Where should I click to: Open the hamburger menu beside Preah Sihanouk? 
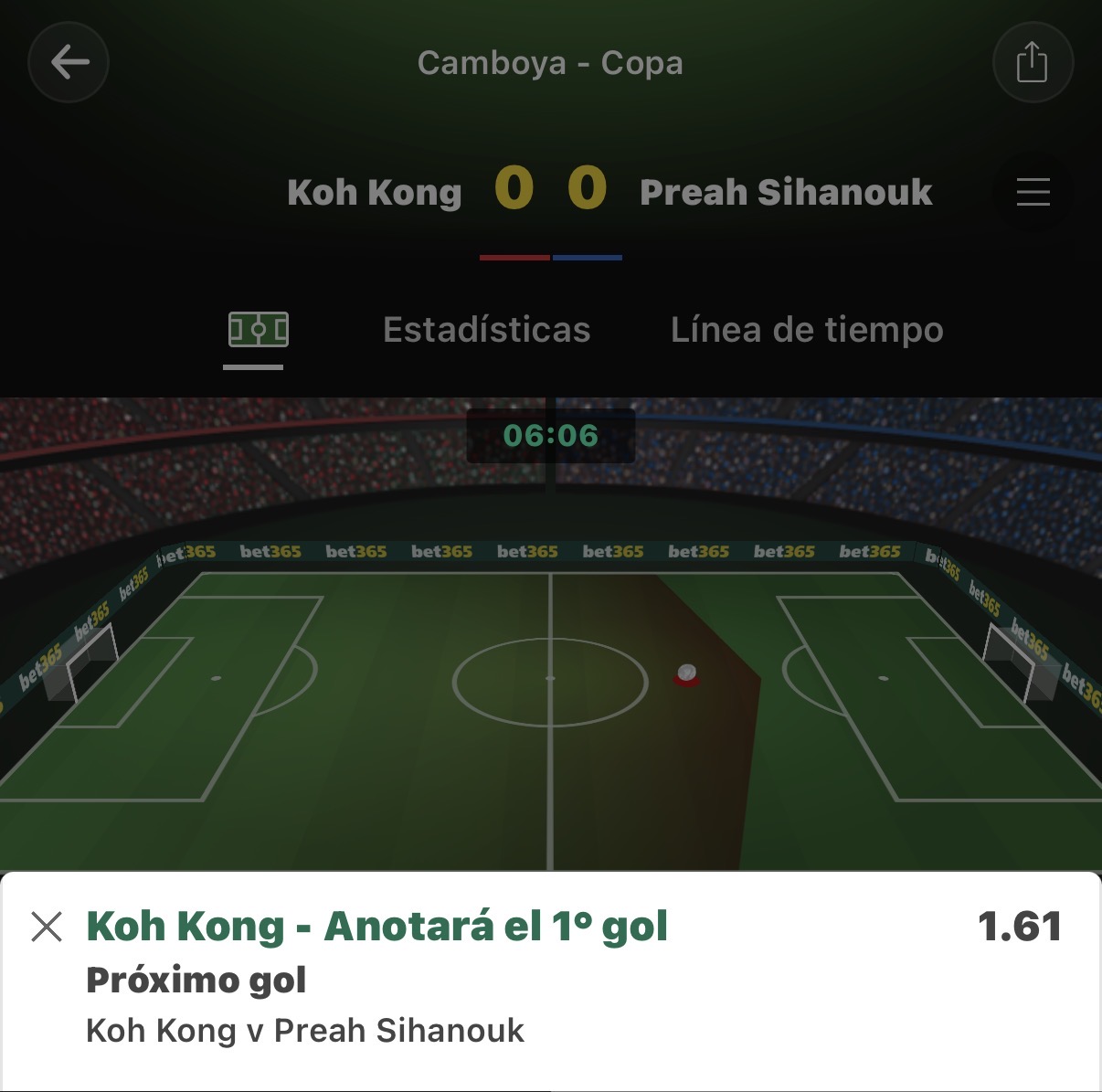point(1033,192)
